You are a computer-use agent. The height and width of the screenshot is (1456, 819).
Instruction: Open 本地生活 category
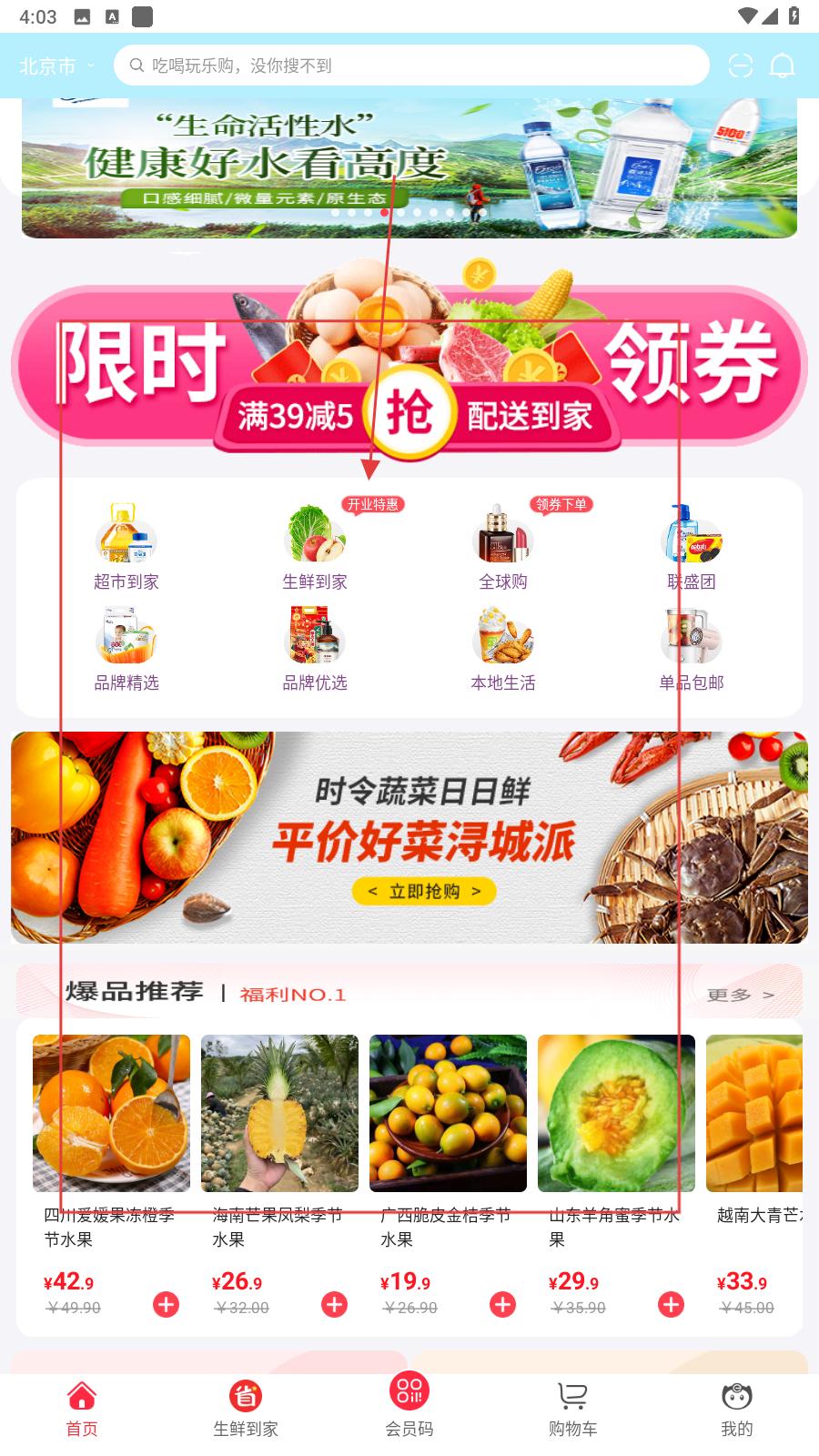(502, 649)
